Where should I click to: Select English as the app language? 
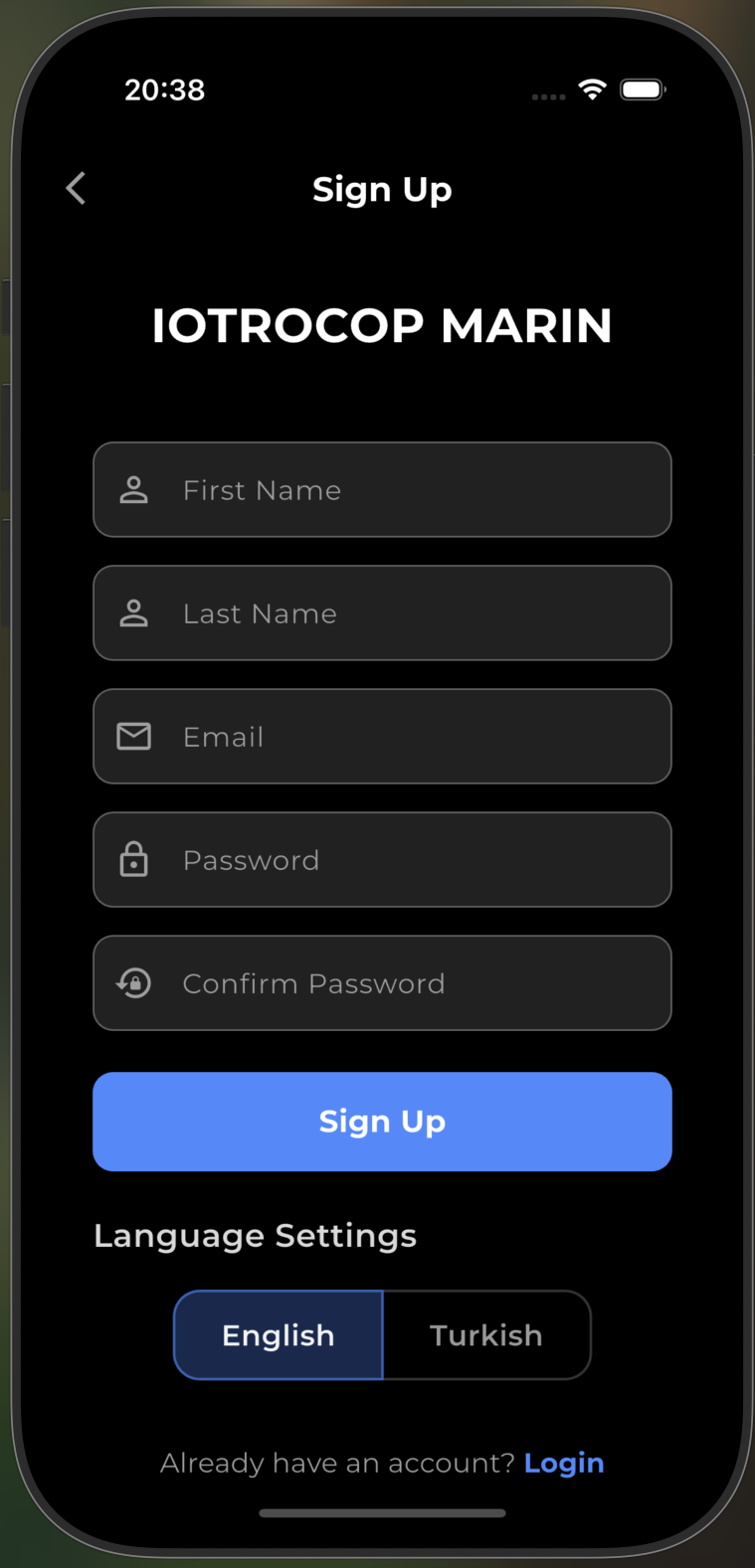tap(278, 1334)
